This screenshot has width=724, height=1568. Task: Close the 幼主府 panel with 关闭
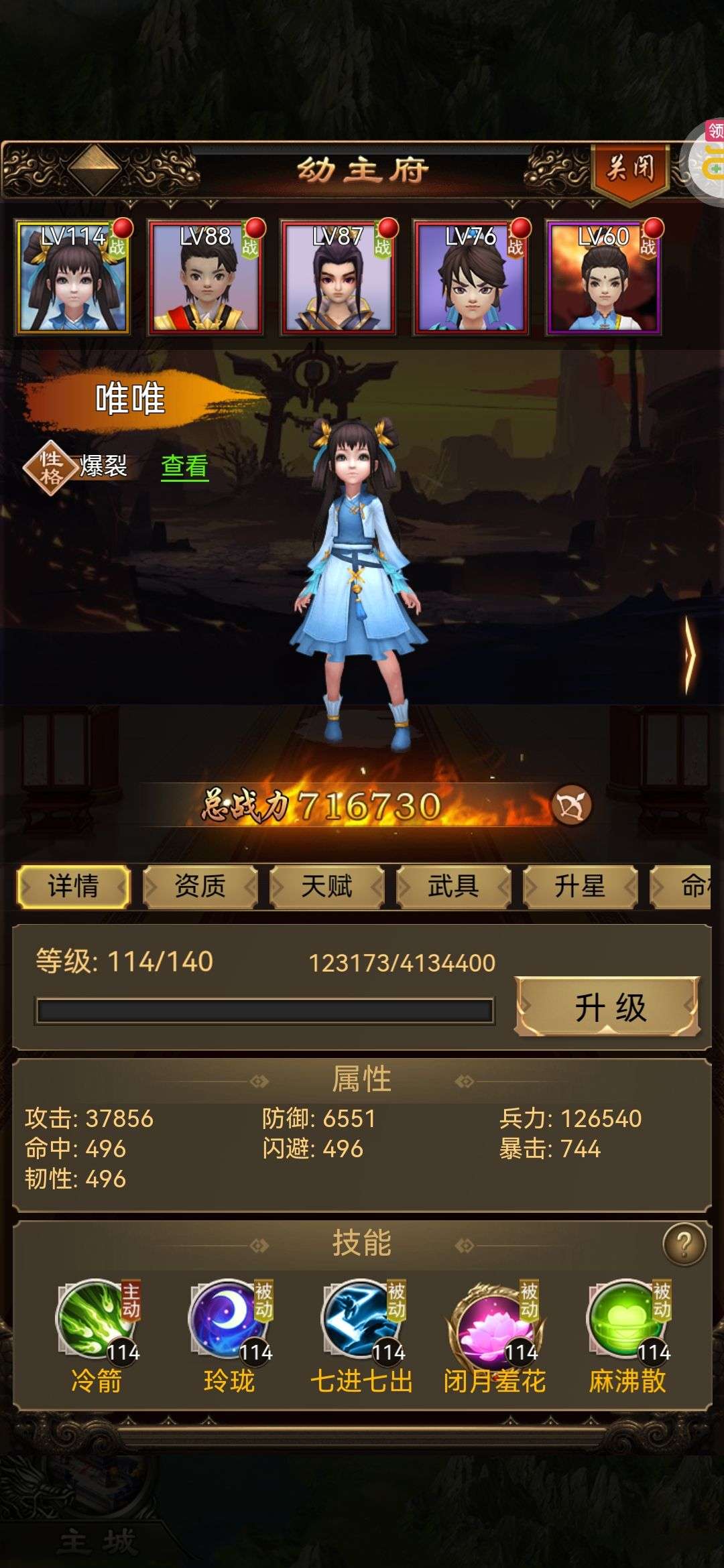coord(630,170)
